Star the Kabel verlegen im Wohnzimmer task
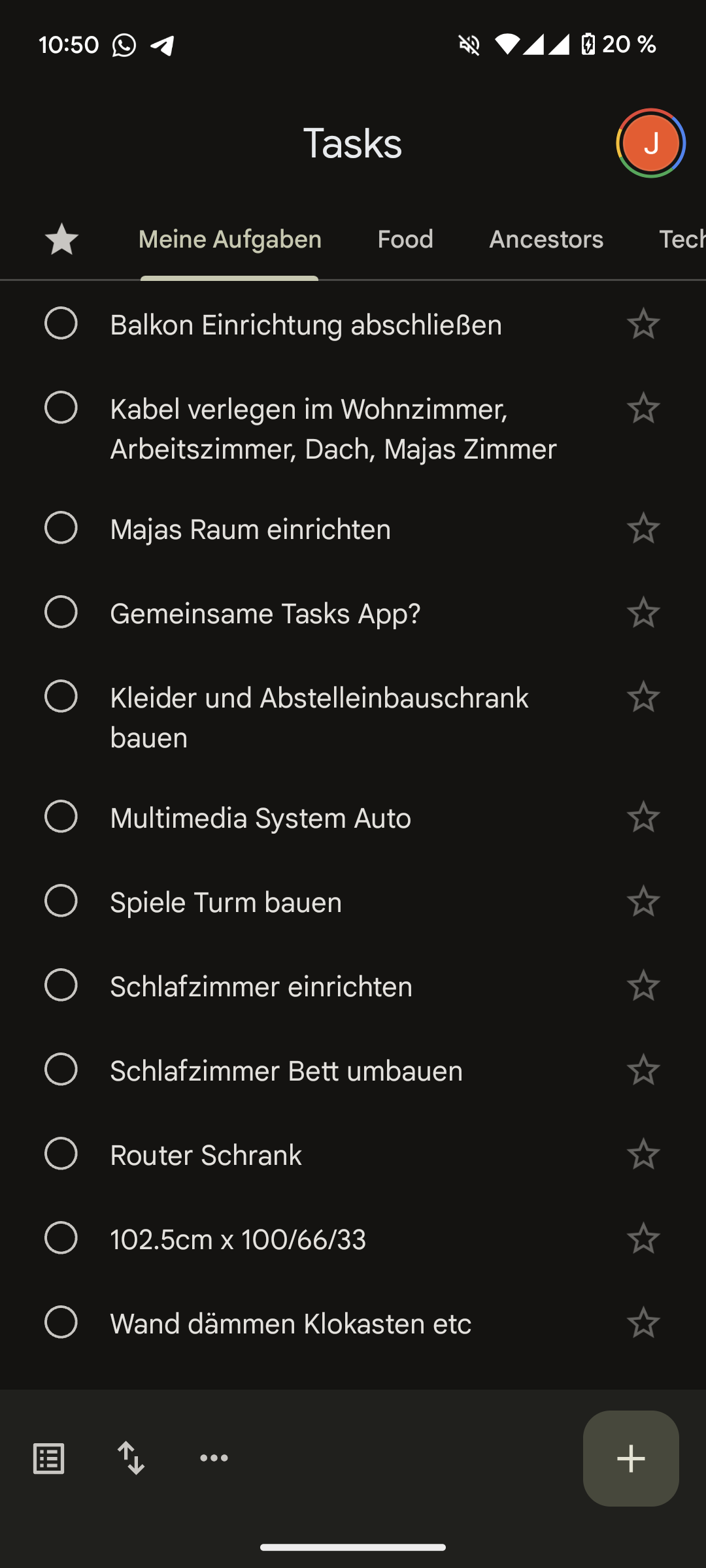The height and width of the screenshot is (1568, 706). click(x=643, y=408)
